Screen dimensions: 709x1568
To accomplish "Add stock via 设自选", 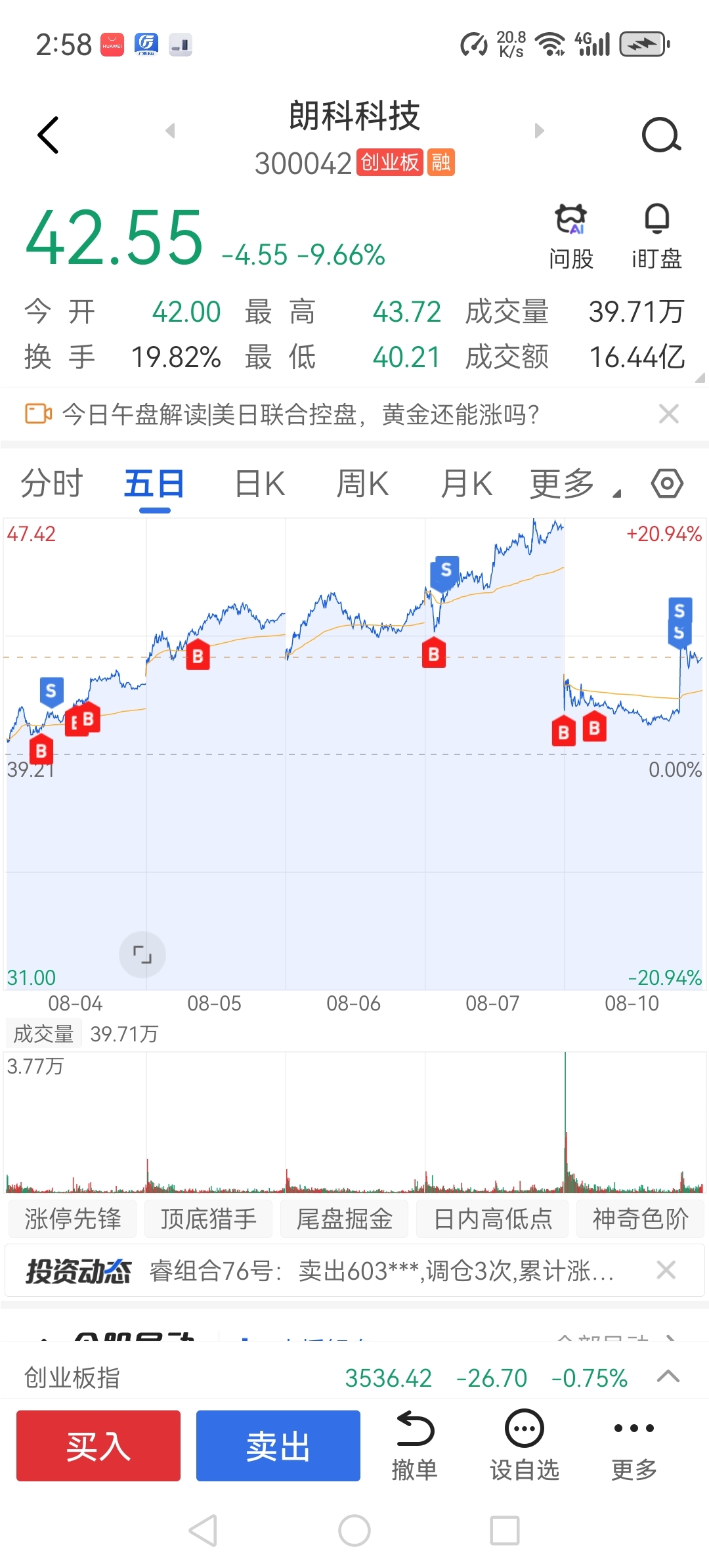I will pyautogui.click(x=525, y=1446).
